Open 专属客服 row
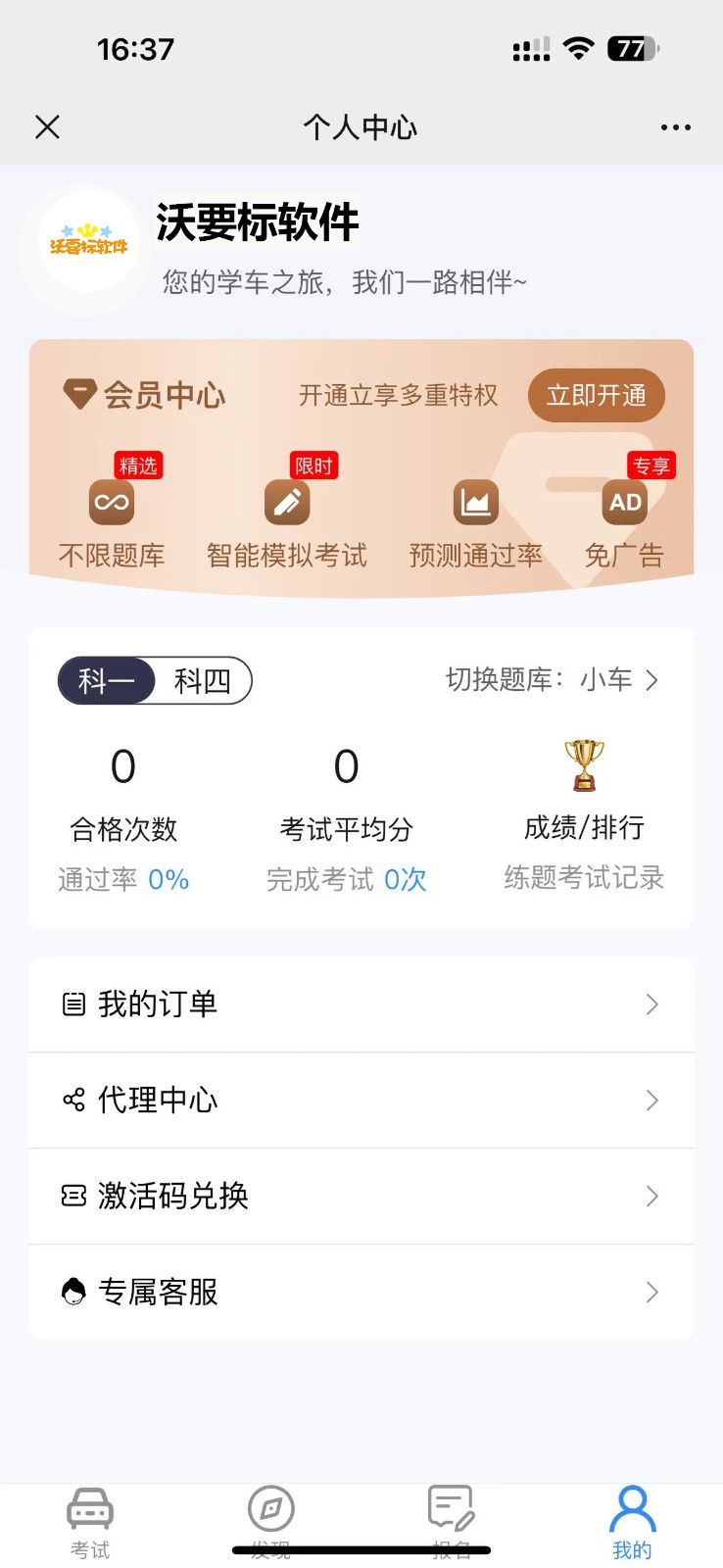Viewport: 723px width, 1568px height. pyautogui.click(x=361, y=1292)
